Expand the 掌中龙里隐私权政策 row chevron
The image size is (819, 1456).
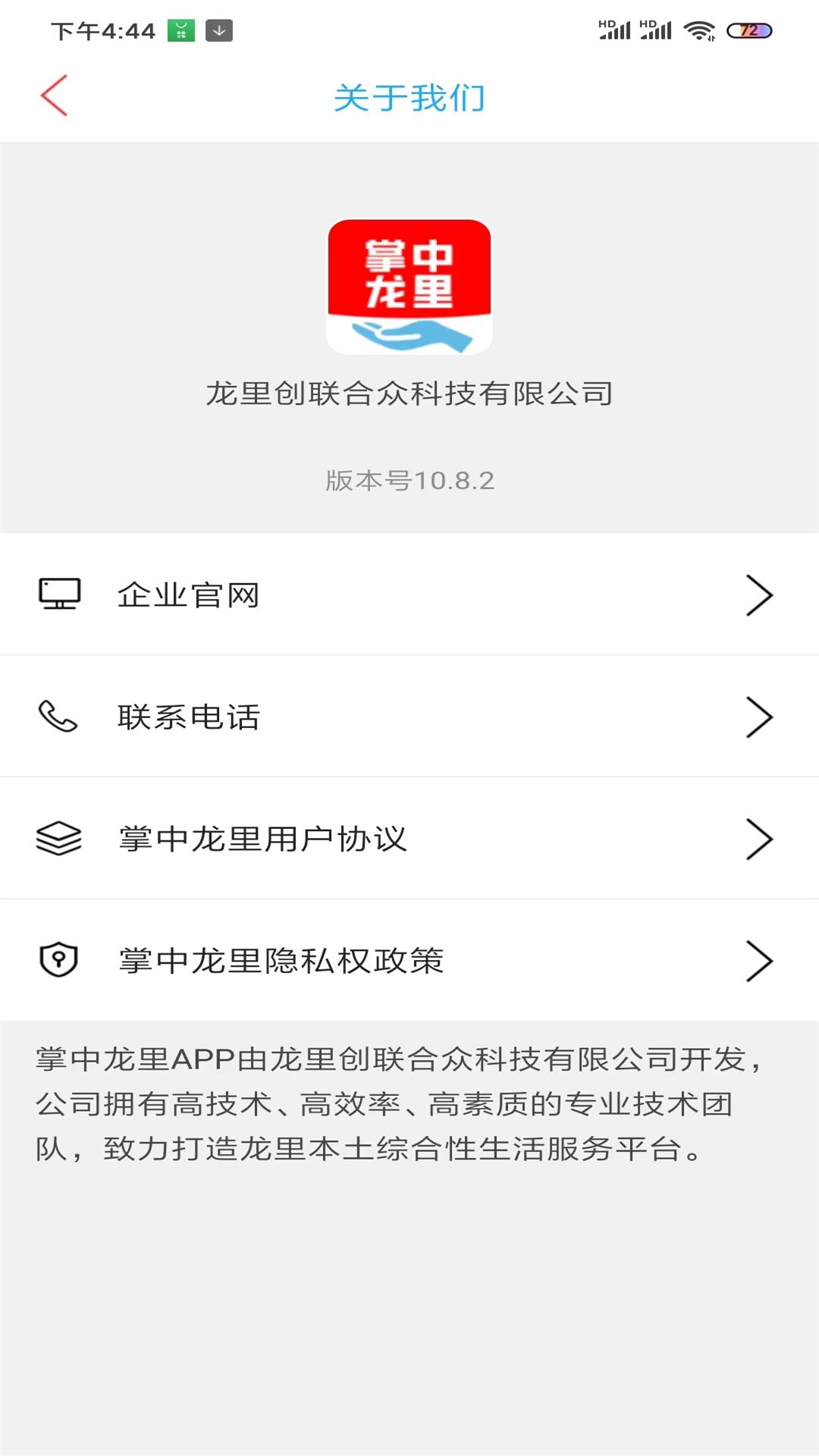click(x=759, y=960)
